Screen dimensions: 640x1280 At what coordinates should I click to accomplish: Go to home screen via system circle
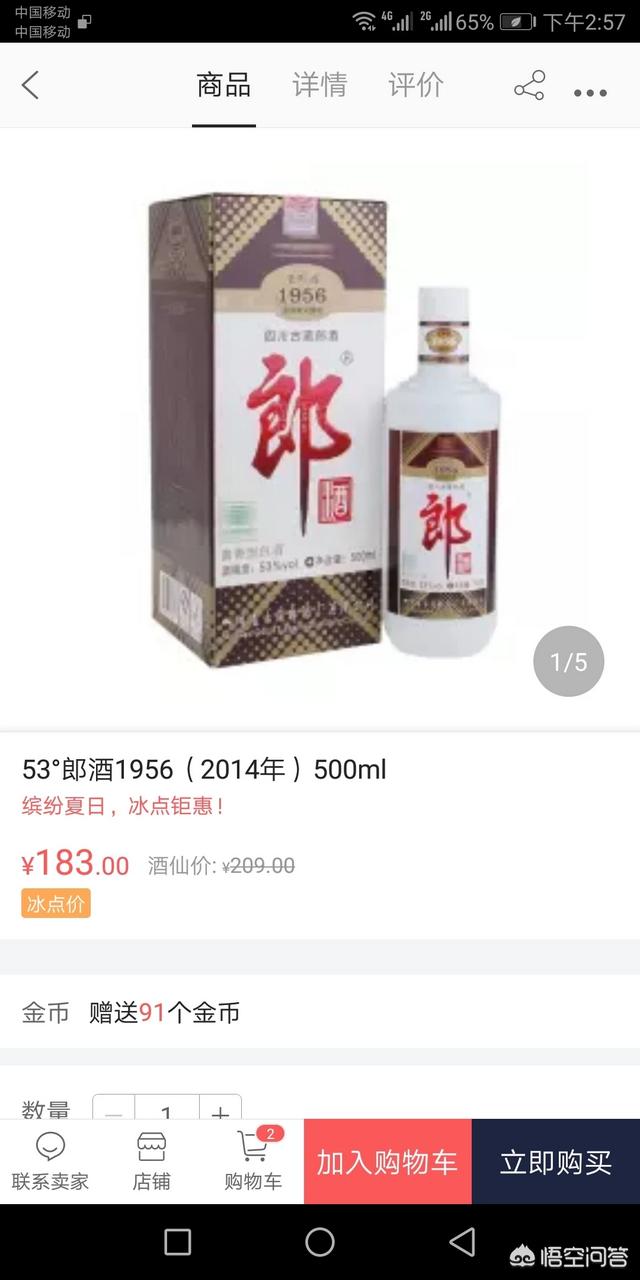[x=320, y=1242]
